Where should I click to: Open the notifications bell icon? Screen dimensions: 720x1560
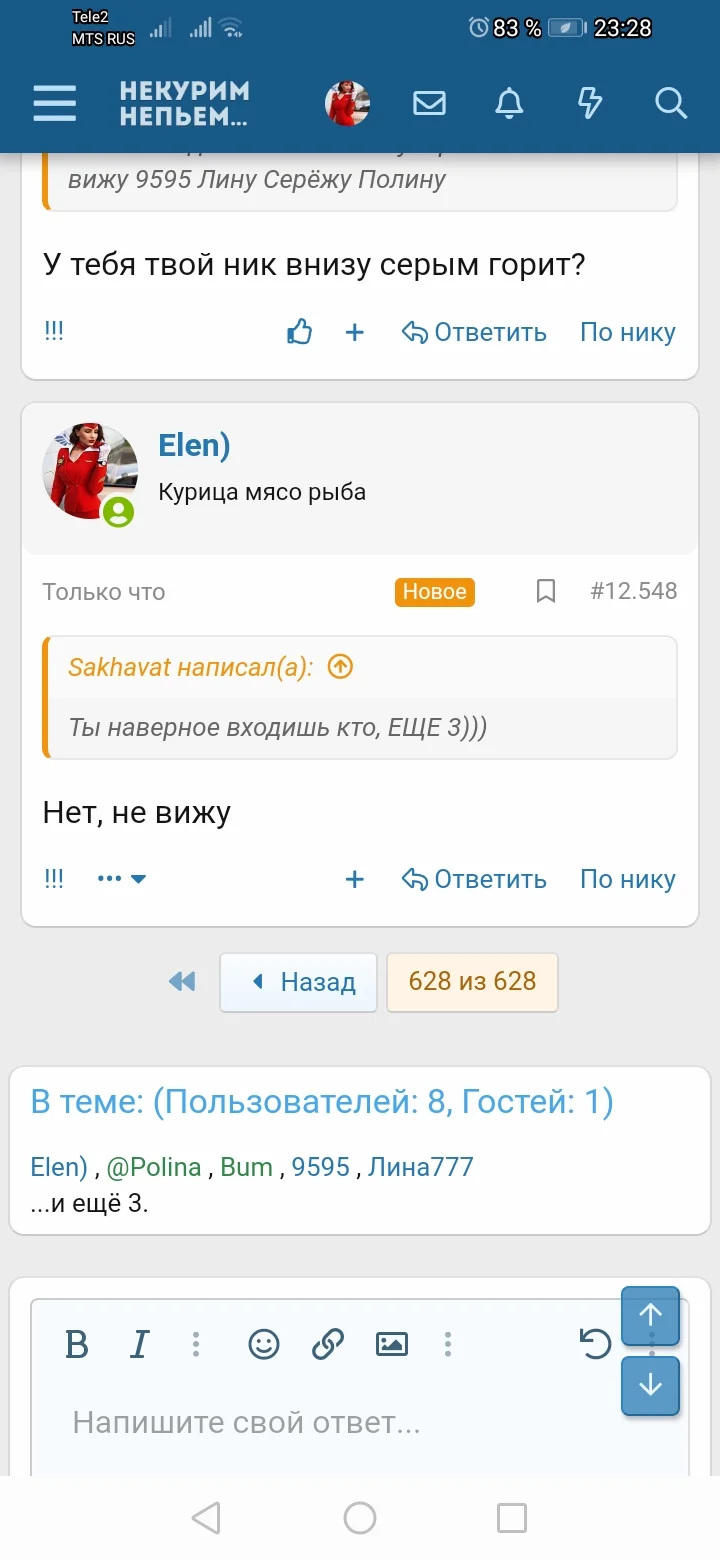pos(509,103)
